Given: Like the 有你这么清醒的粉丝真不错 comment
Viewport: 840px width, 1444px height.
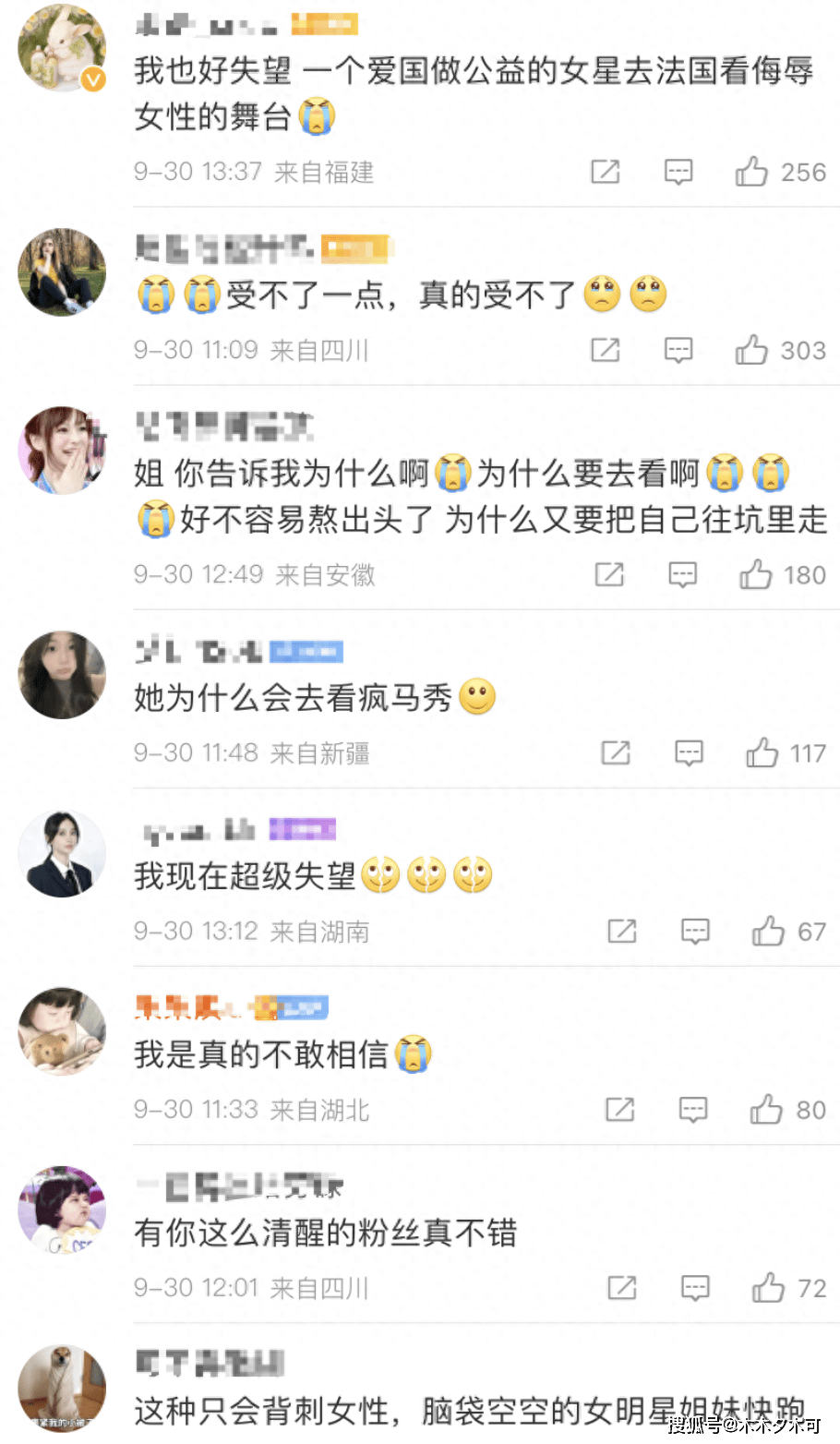Looking at the screenshot, I should (768, 1288).
